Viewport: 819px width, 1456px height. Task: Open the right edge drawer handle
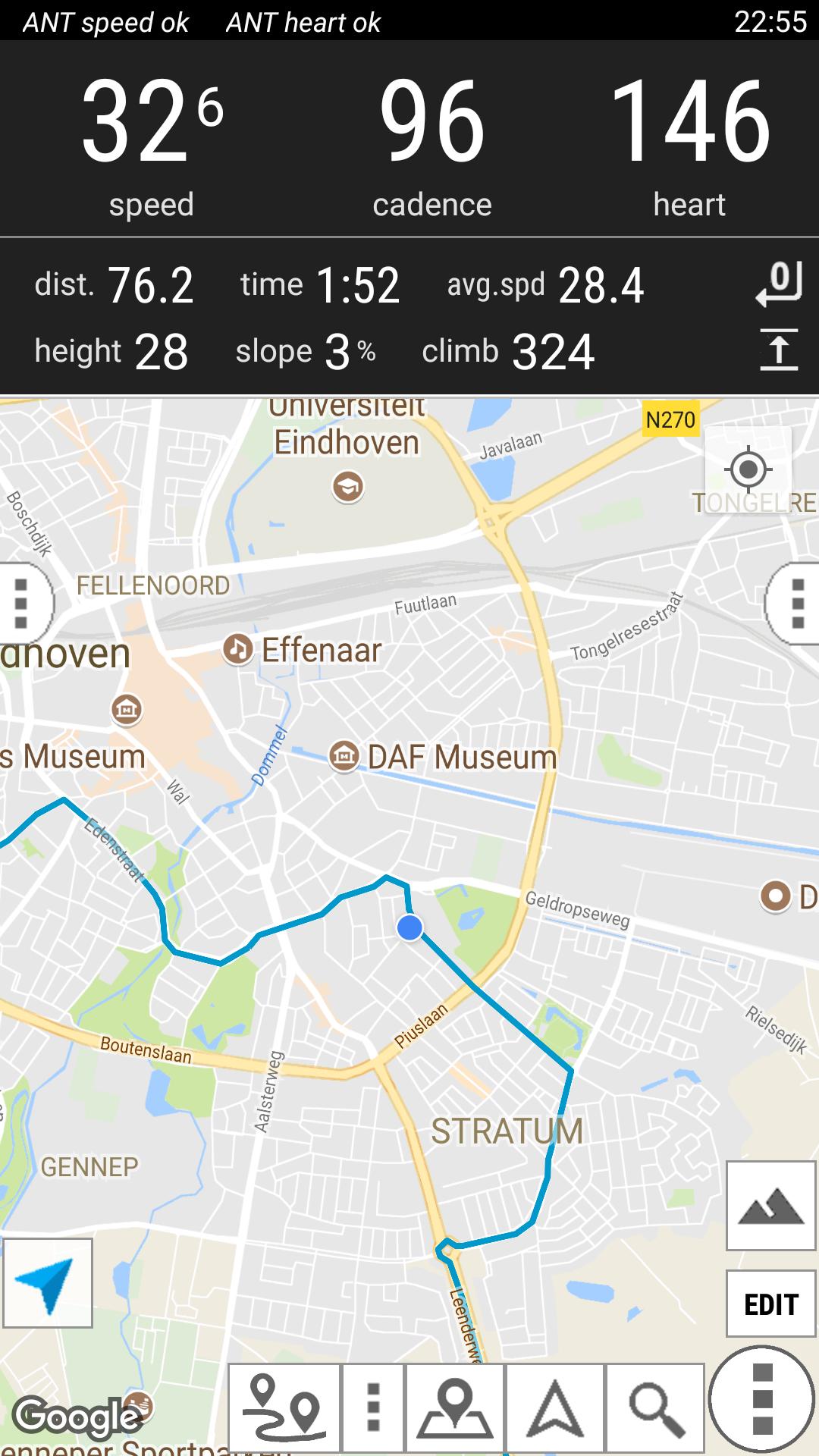point(796,604)
